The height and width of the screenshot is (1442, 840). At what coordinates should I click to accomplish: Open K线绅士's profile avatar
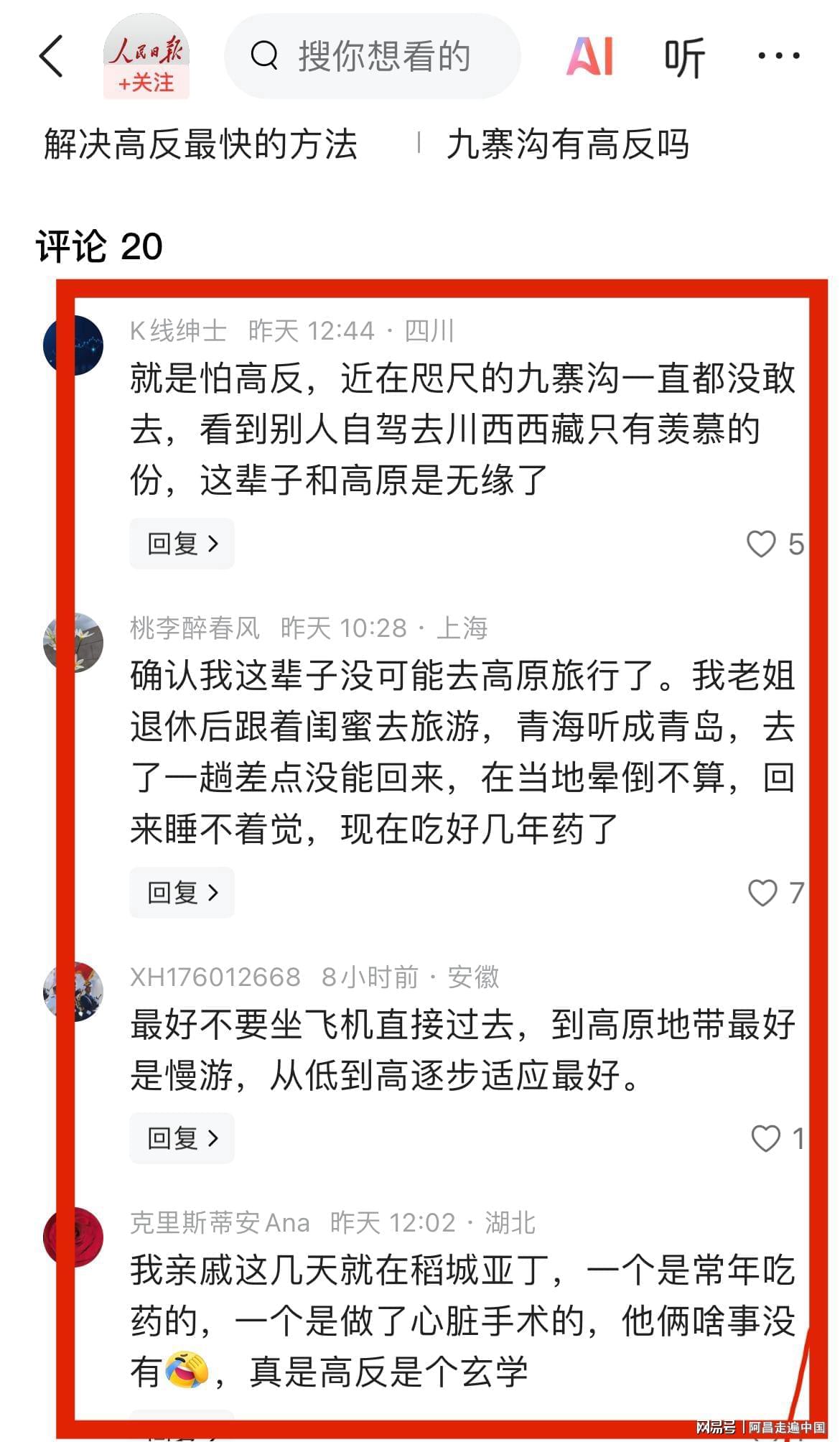click(73, 345)
